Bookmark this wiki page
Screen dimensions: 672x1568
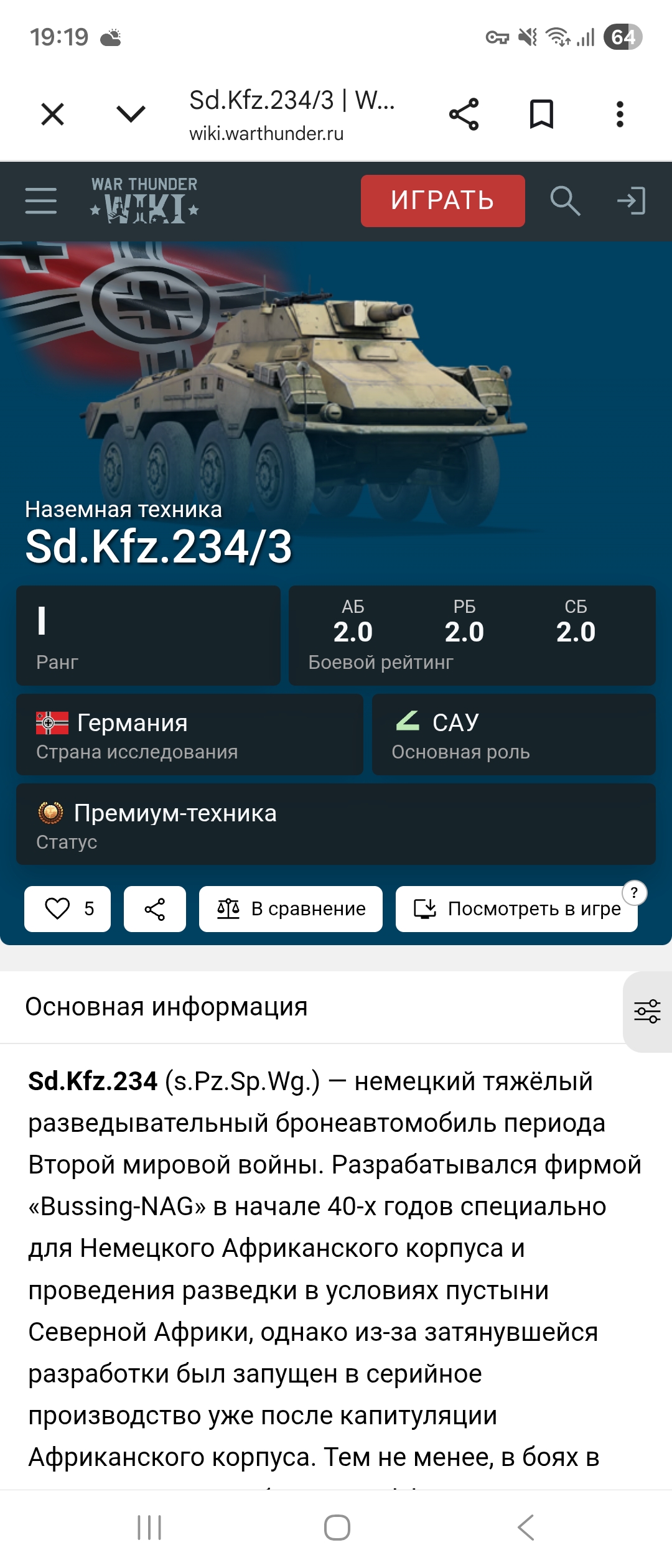541,114
